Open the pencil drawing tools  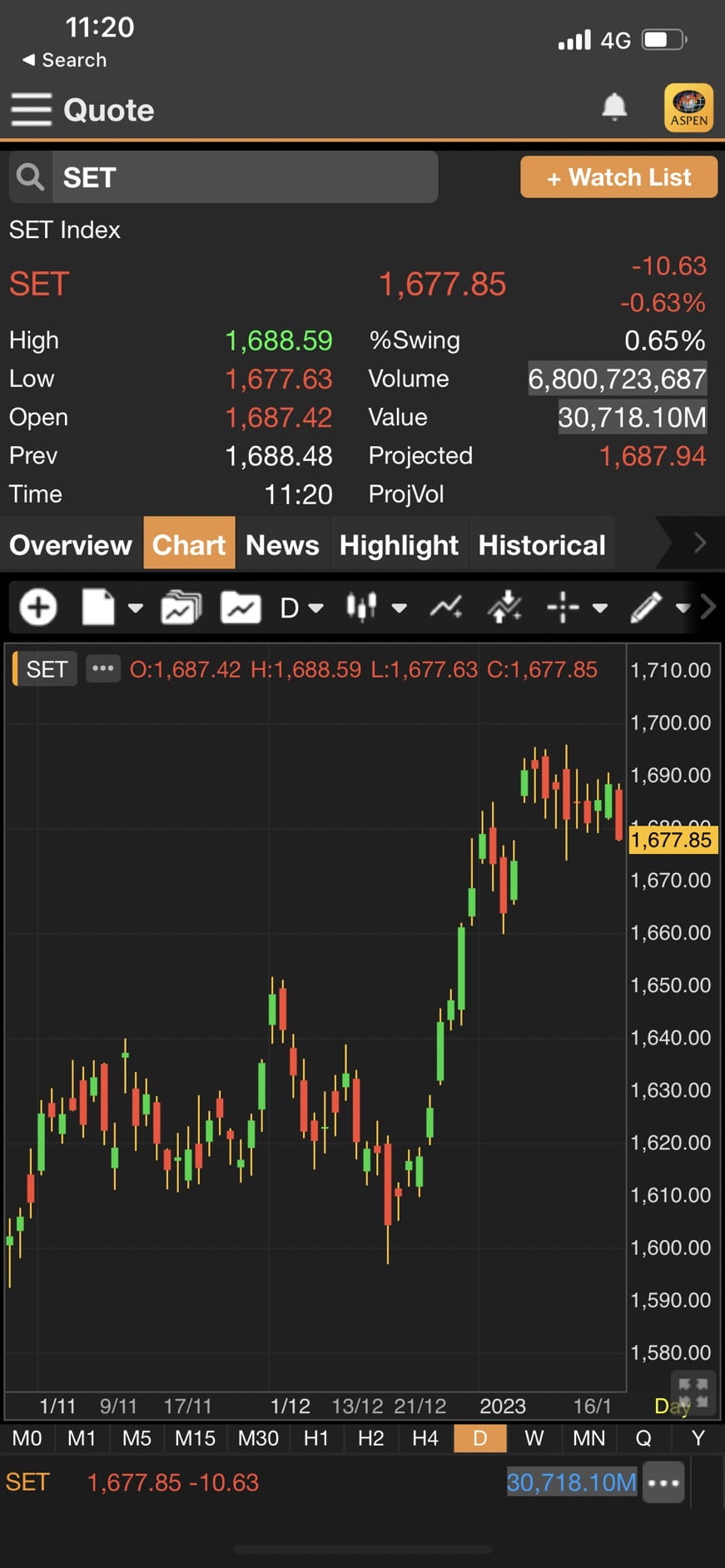[659, 608]
